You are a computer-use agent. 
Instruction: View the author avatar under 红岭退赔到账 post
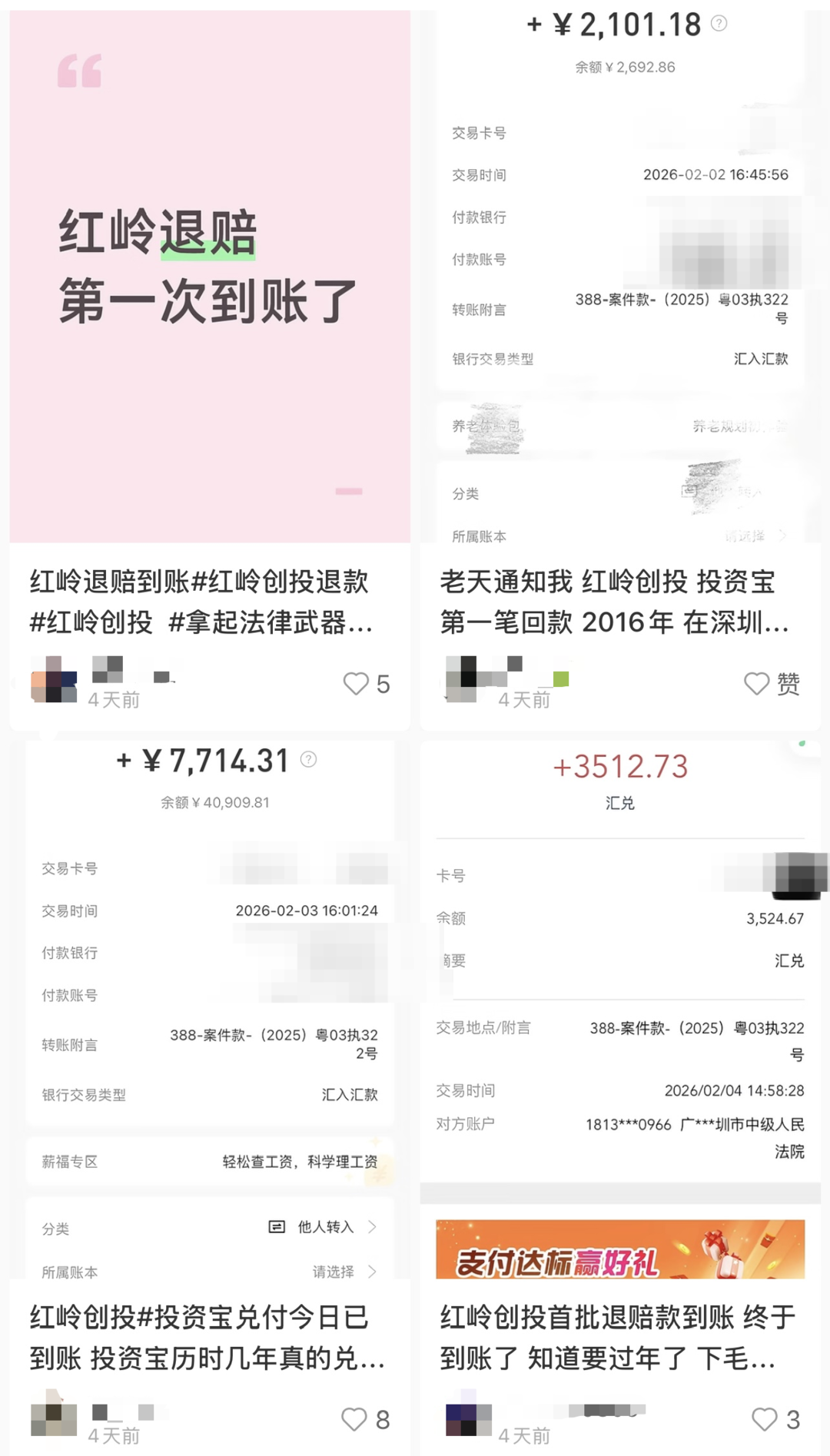coord(54,680)
